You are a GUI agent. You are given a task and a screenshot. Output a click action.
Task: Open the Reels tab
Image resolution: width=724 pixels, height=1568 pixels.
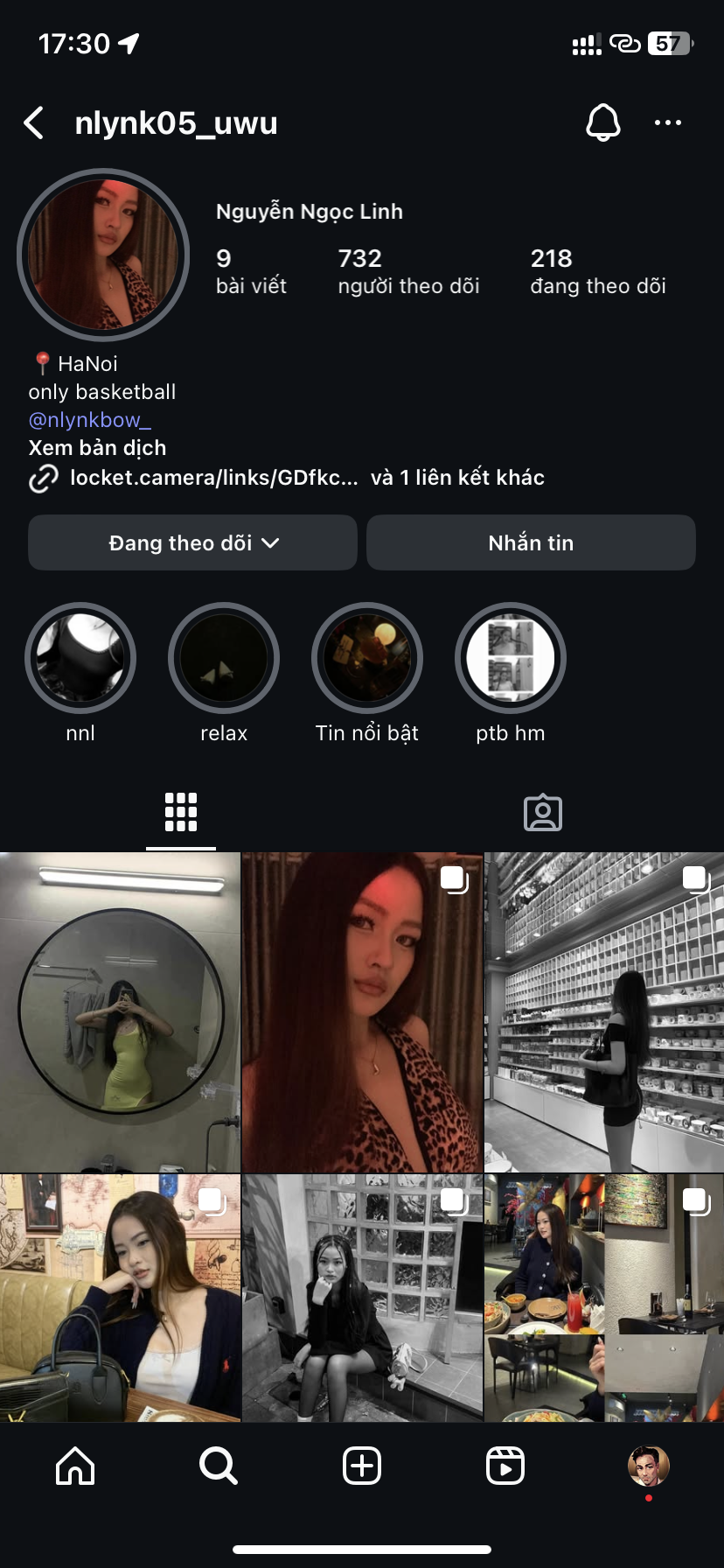pyautogui.click(x=505, y=1466)
